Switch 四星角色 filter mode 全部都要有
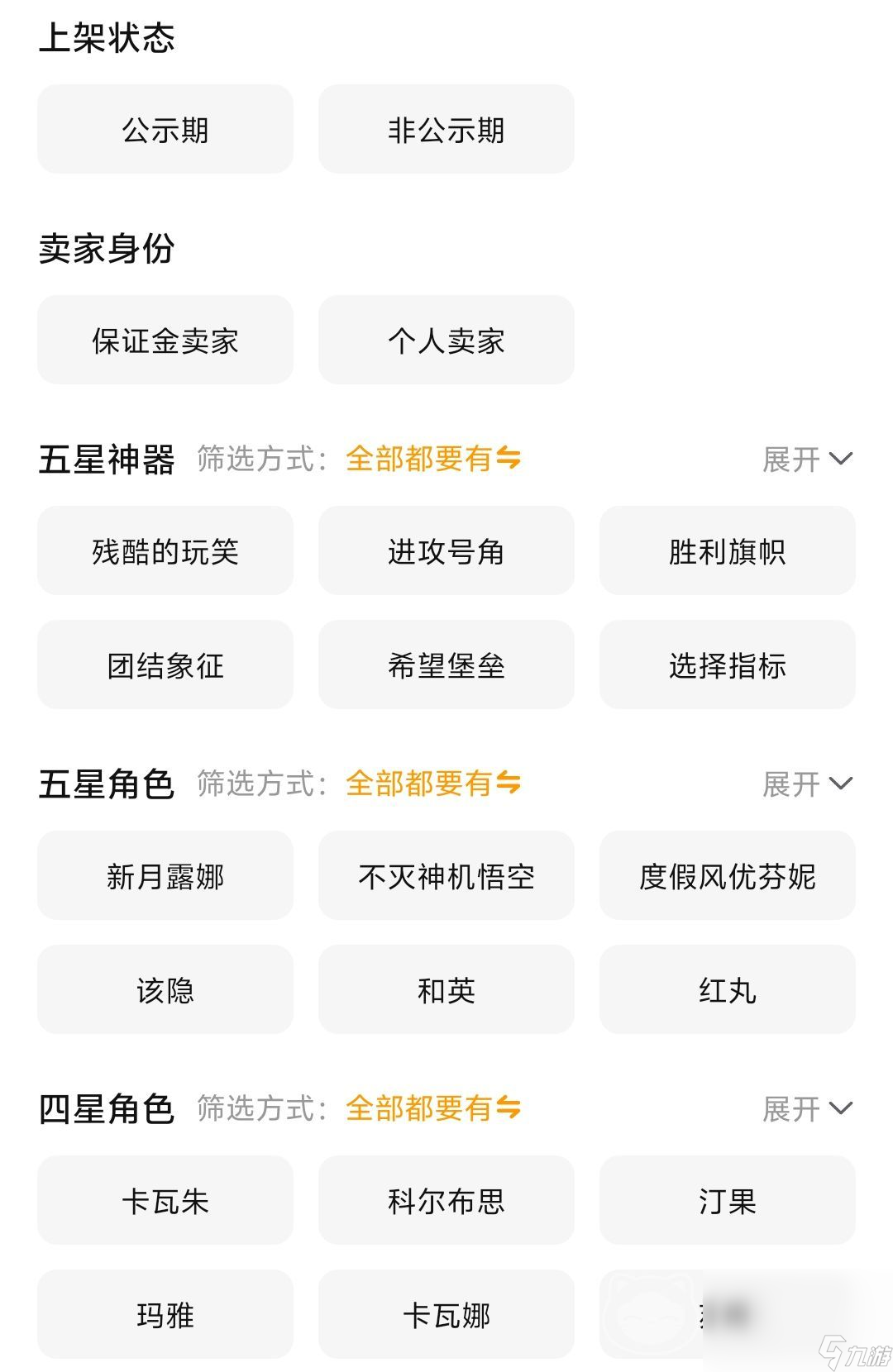 pyautogui.click(x=432, y=1108)
